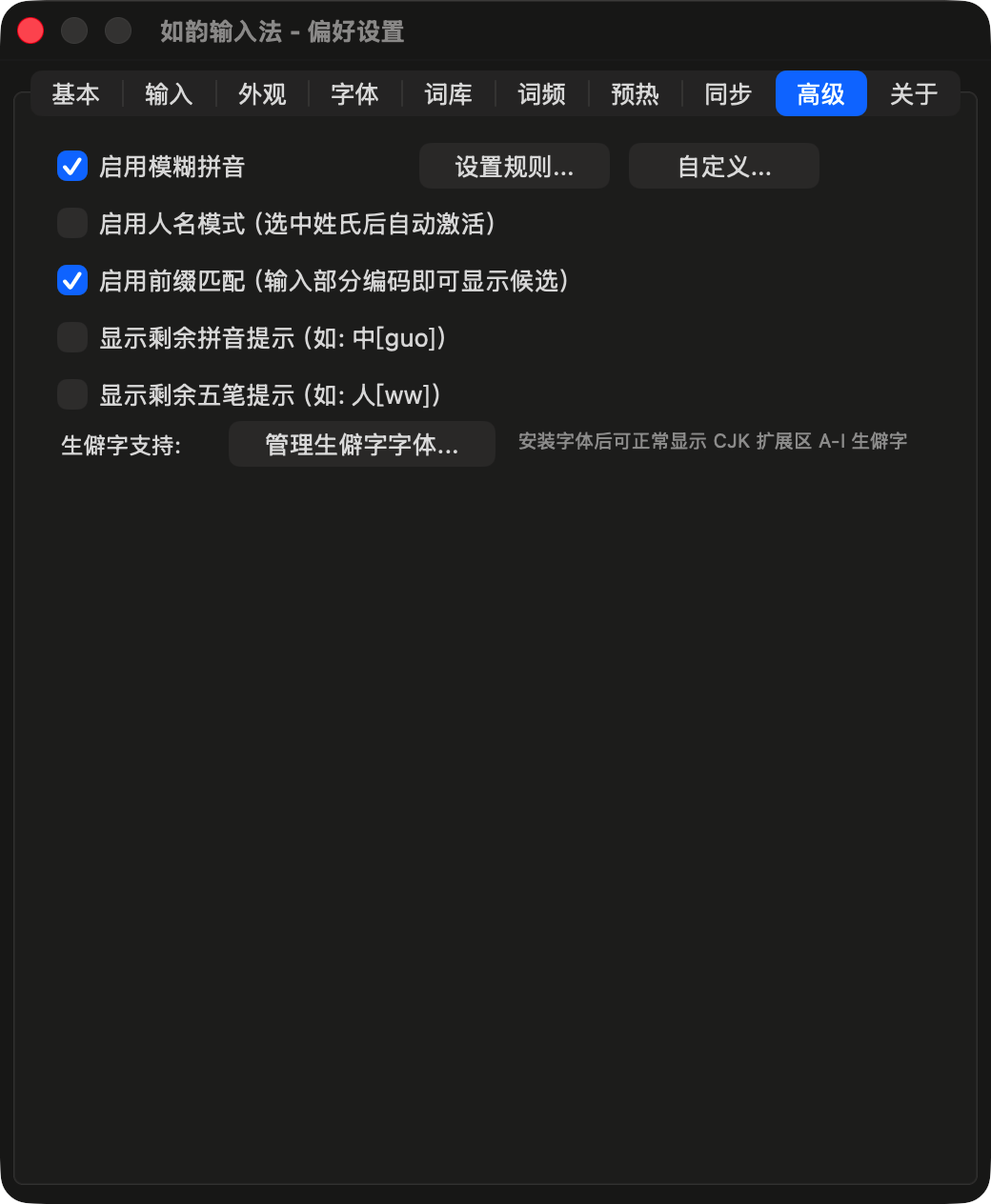Uncheck 启用前缀匹配 option

click(x=71, y=280)
